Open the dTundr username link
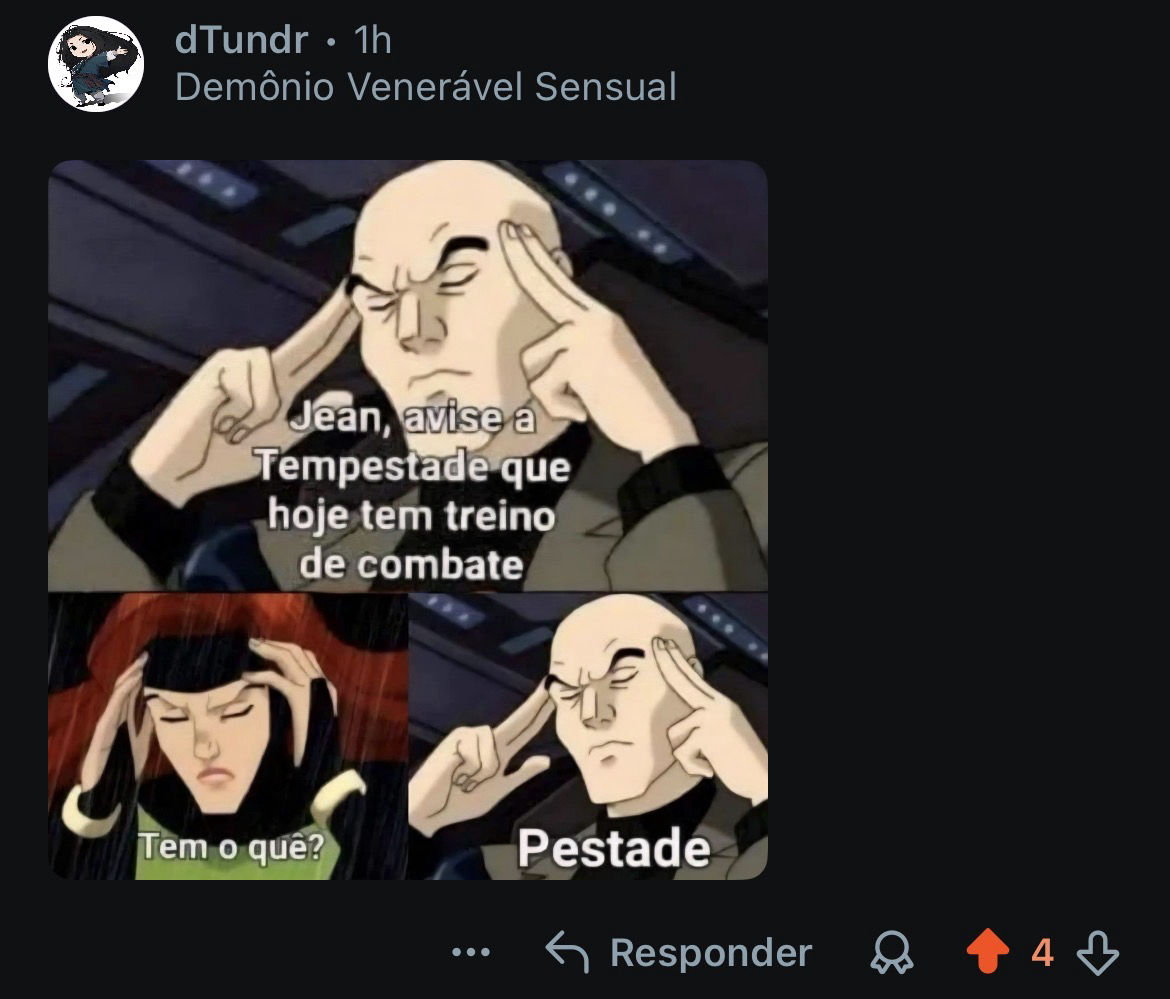Screen dimensions: 1170x999 pos(241,40)
